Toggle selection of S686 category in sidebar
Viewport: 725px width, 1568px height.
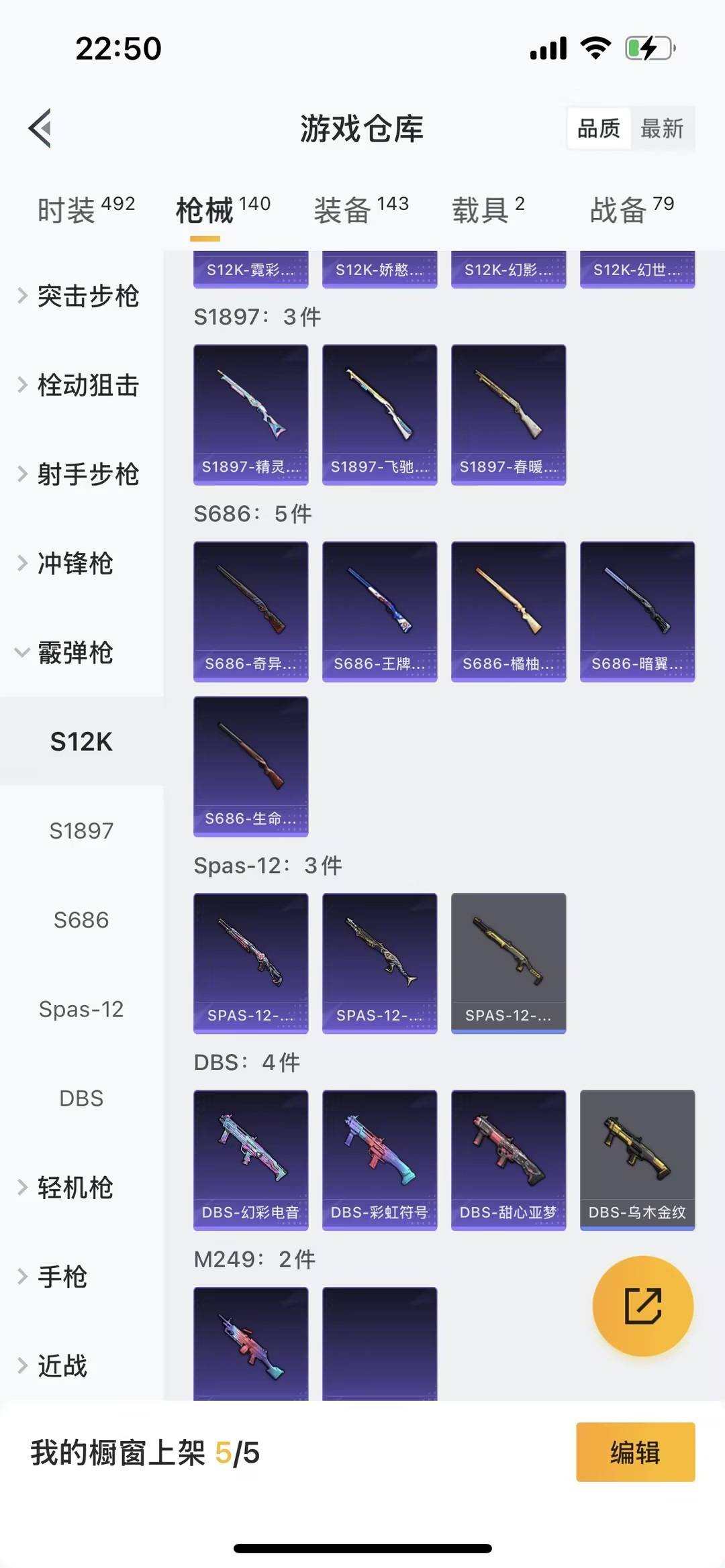[81, 920]
